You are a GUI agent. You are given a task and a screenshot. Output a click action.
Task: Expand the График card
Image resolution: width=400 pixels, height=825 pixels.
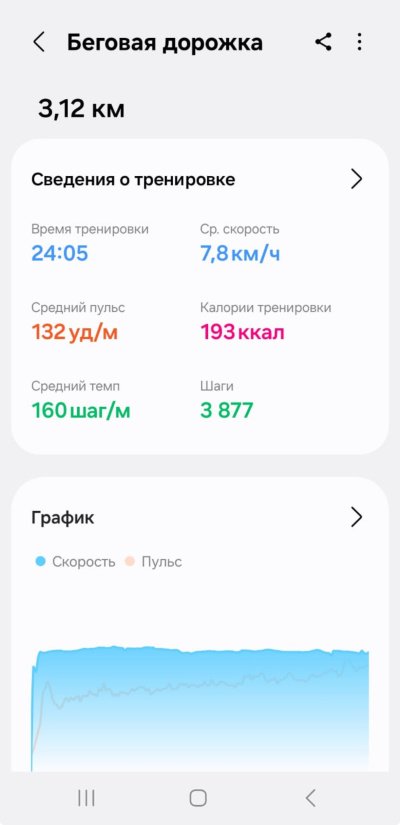tap(356, 517)
